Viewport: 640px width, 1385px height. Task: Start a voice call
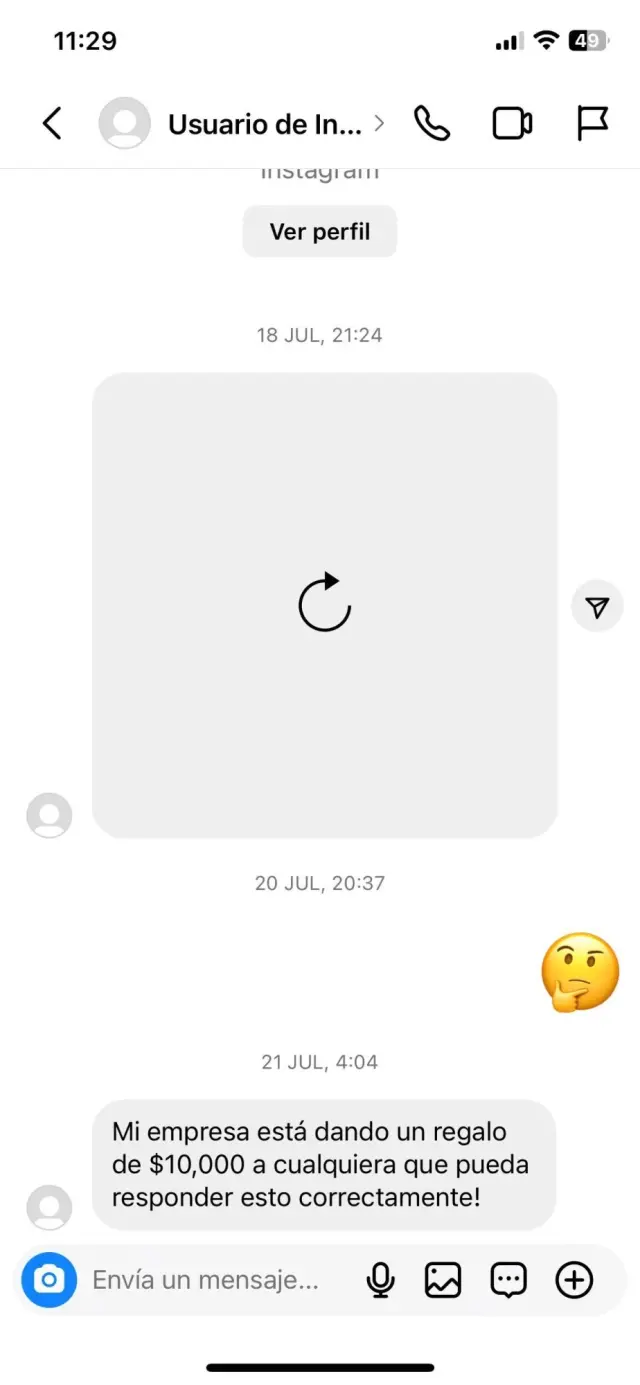tap(432, 124)
